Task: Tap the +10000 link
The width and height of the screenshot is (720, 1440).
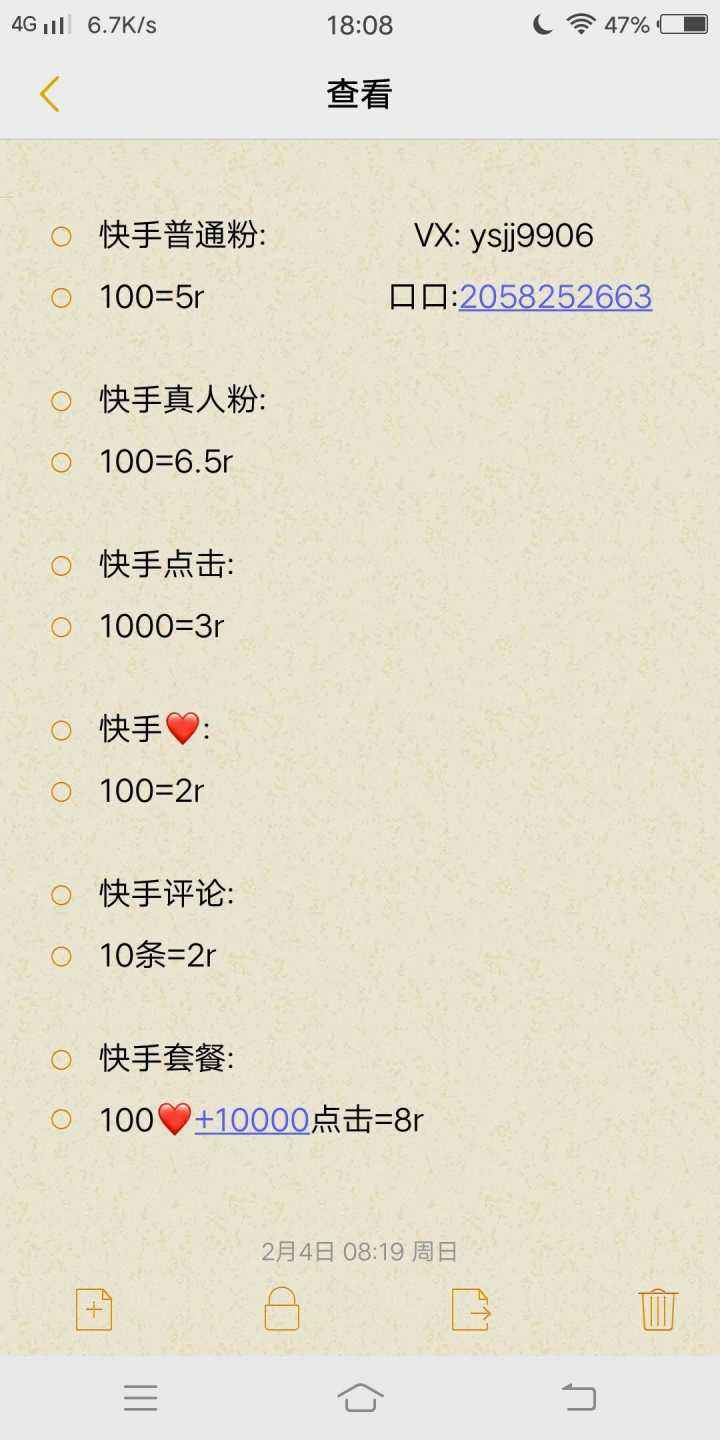Action: 252,1120
